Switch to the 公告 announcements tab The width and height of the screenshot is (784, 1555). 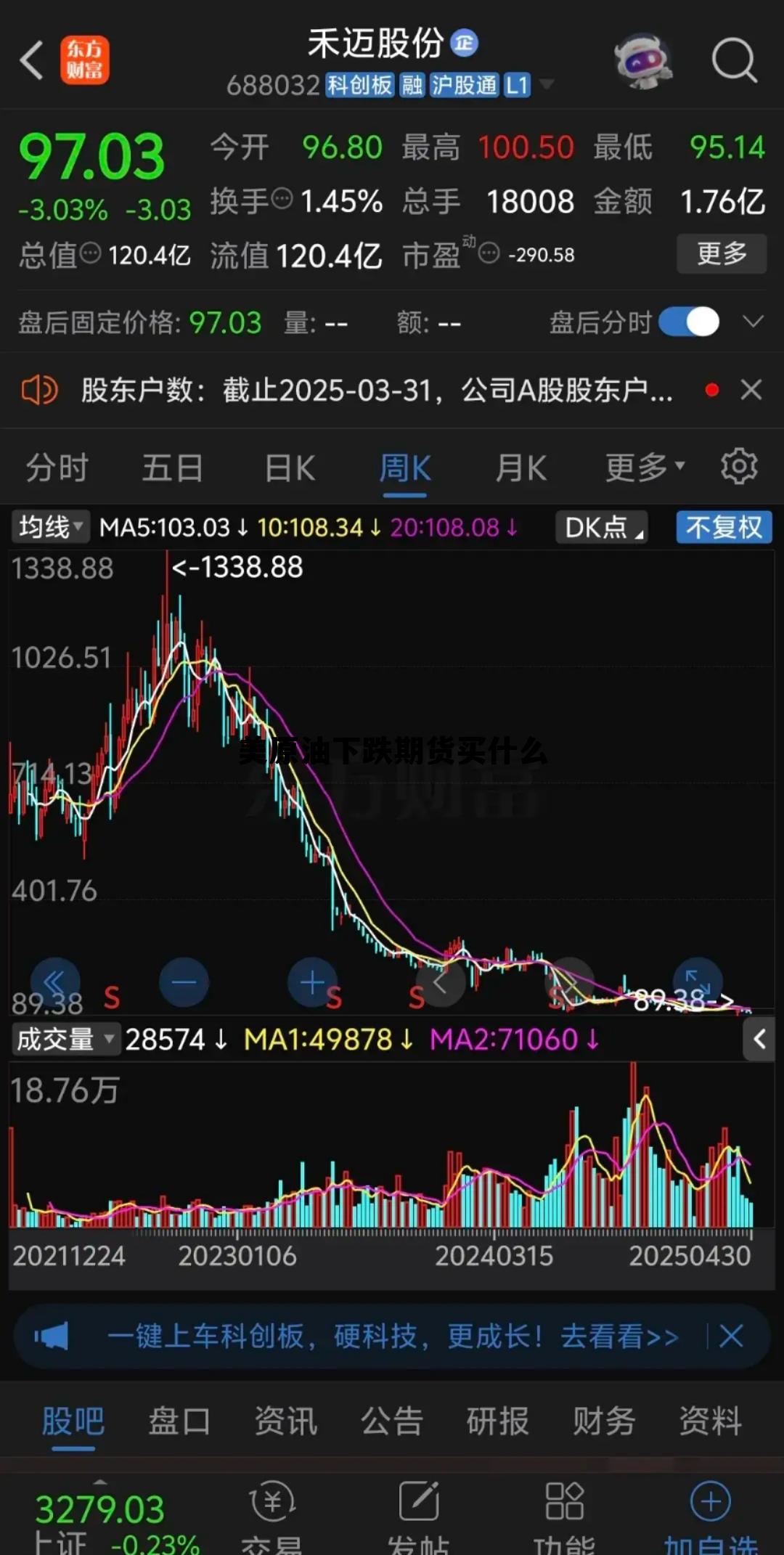coord(392,1421)
